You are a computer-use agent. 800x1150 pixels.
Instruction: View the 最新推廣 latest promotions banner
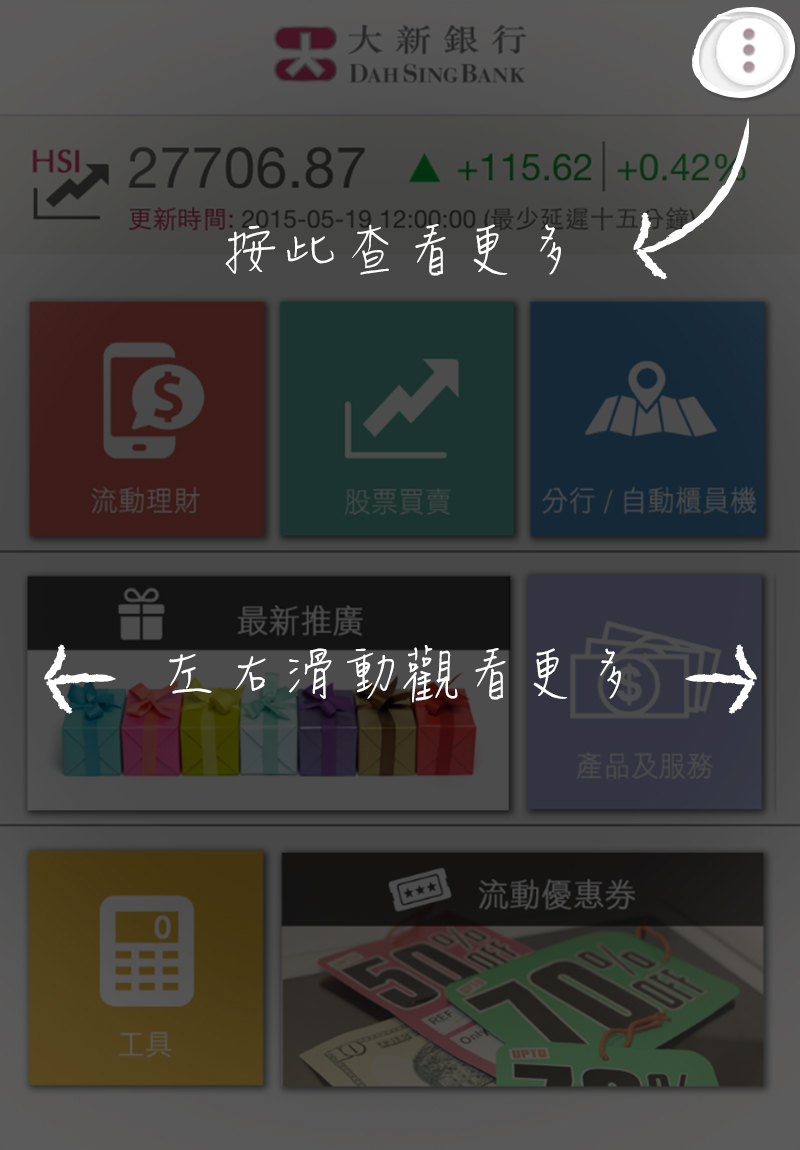(268, 692)
